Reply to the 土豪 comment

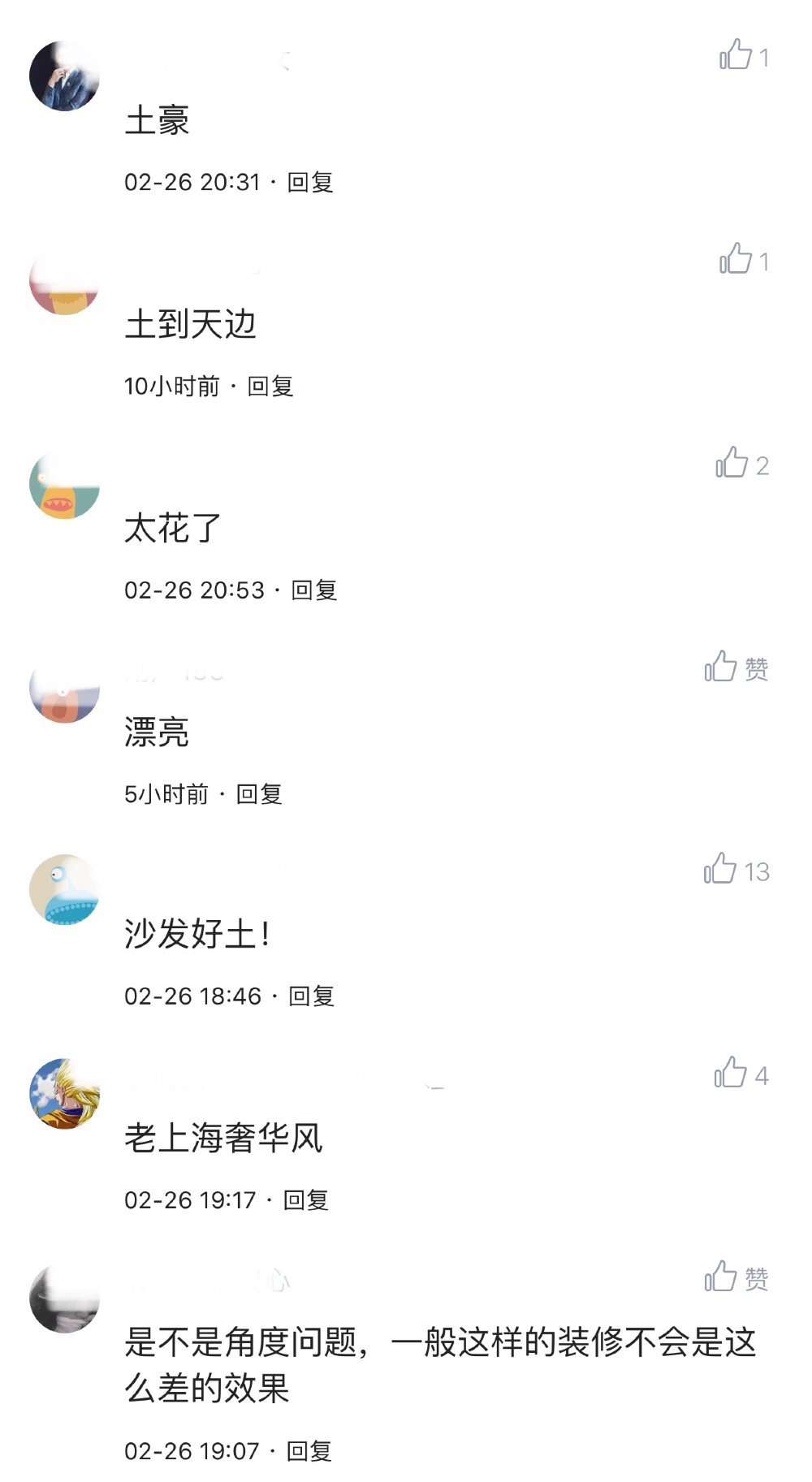coord(310,183)
